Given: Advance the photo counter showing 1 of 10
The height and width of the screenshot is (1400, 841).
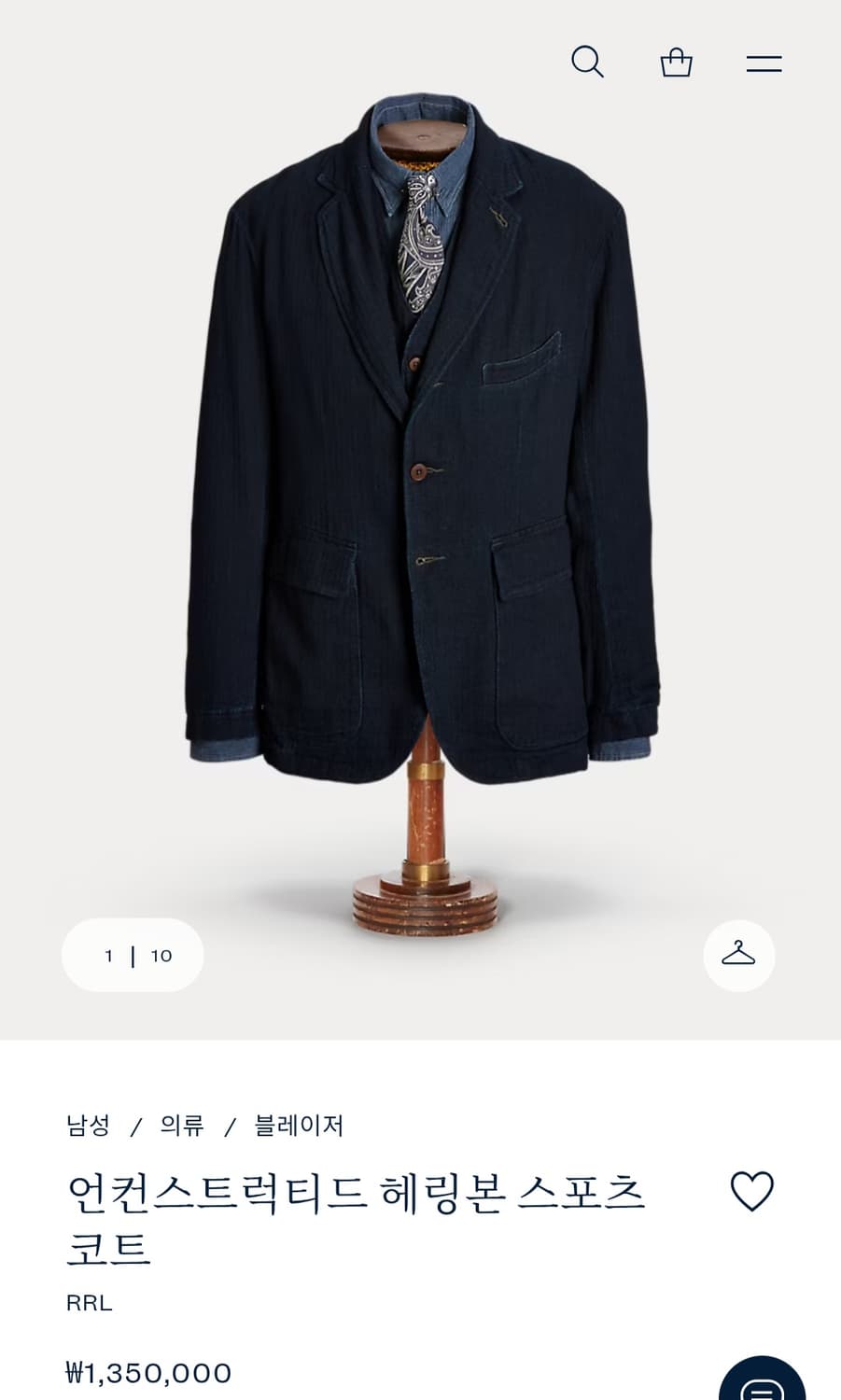Looking at the screenshot, I should point(132,955).
